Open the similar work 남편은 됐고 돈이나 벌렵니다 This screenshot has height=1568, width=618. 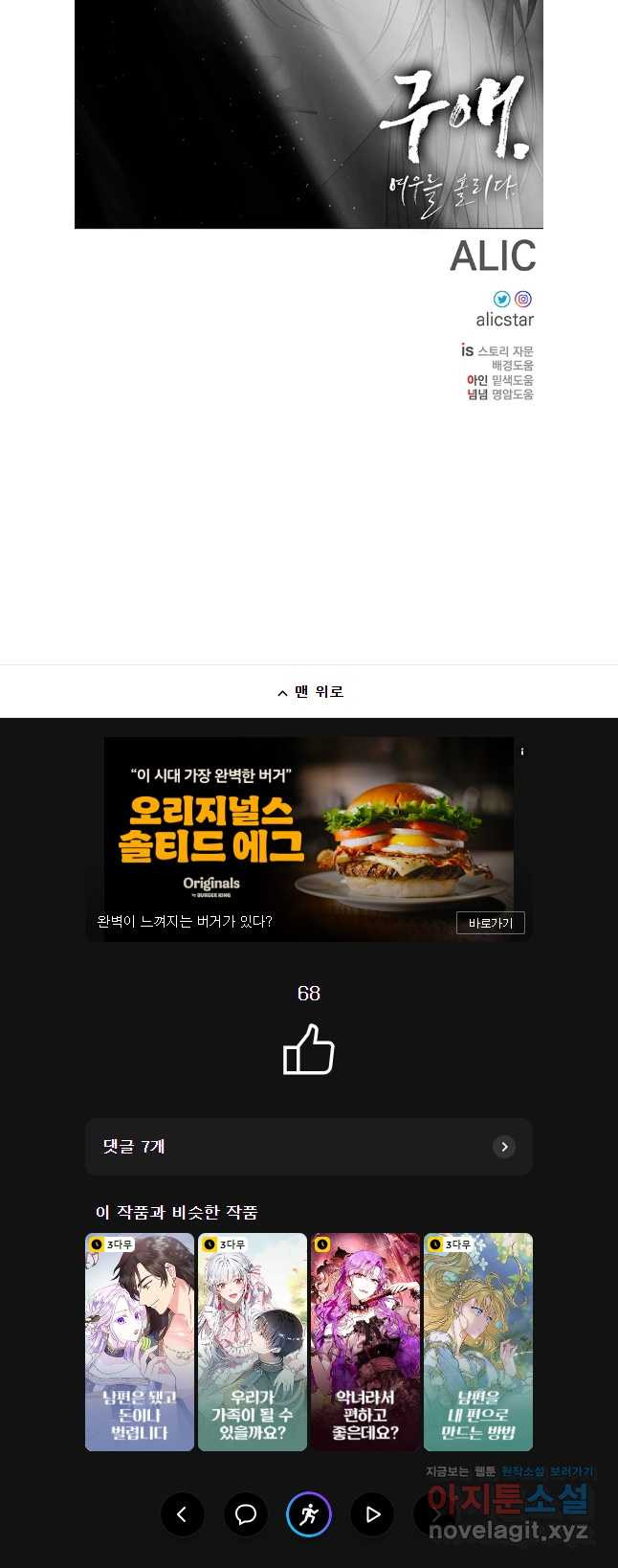point(140,1342)
